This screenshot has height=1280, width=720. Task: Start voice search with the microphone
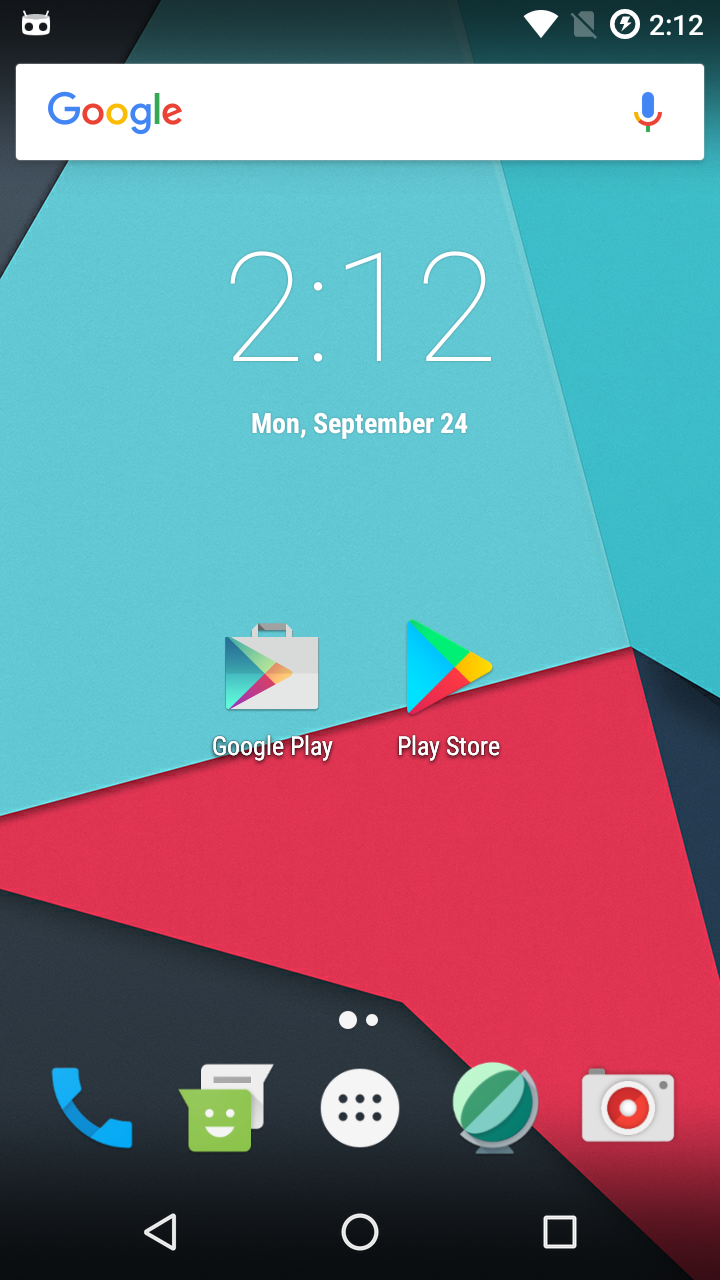tap(648, 112)
